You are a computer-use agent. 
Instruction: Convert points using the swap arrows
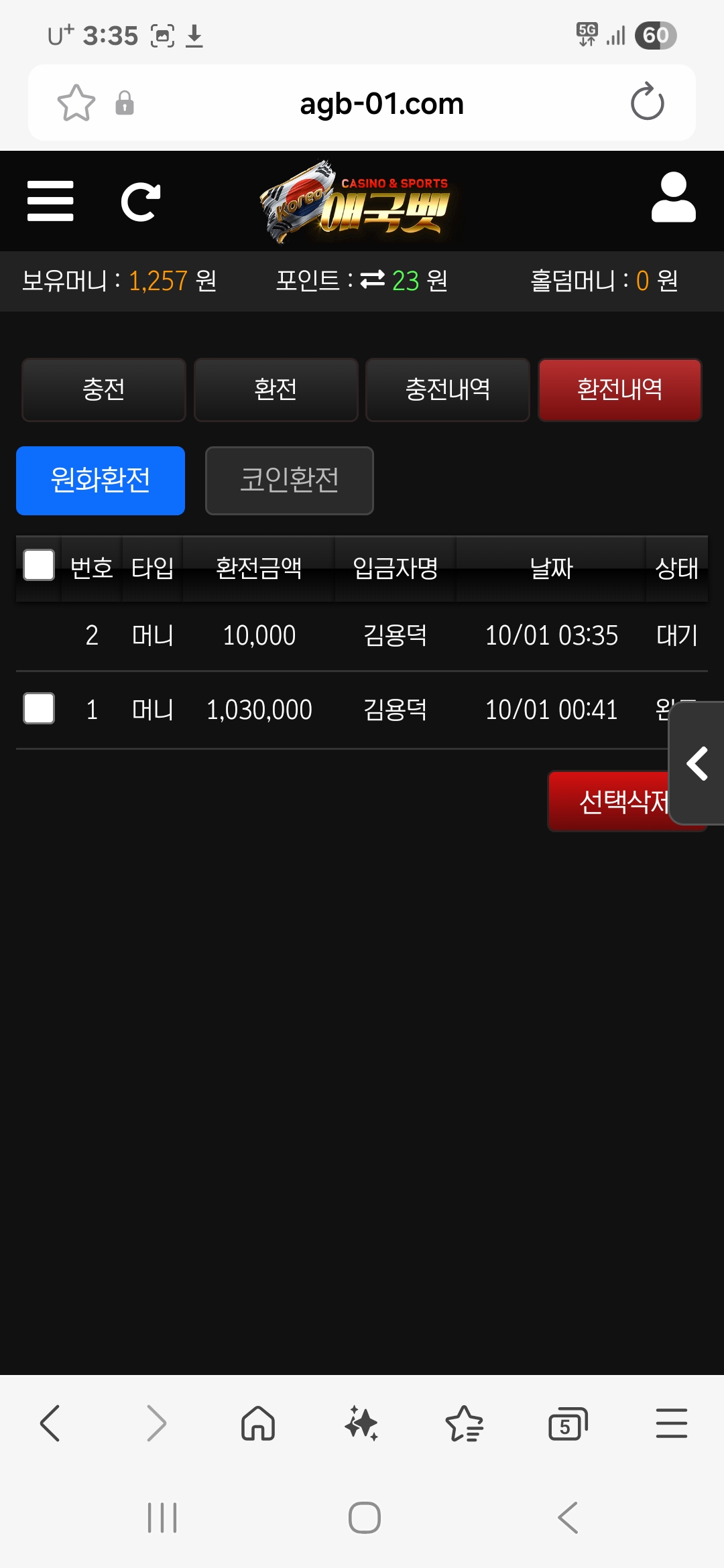point(372,279)
